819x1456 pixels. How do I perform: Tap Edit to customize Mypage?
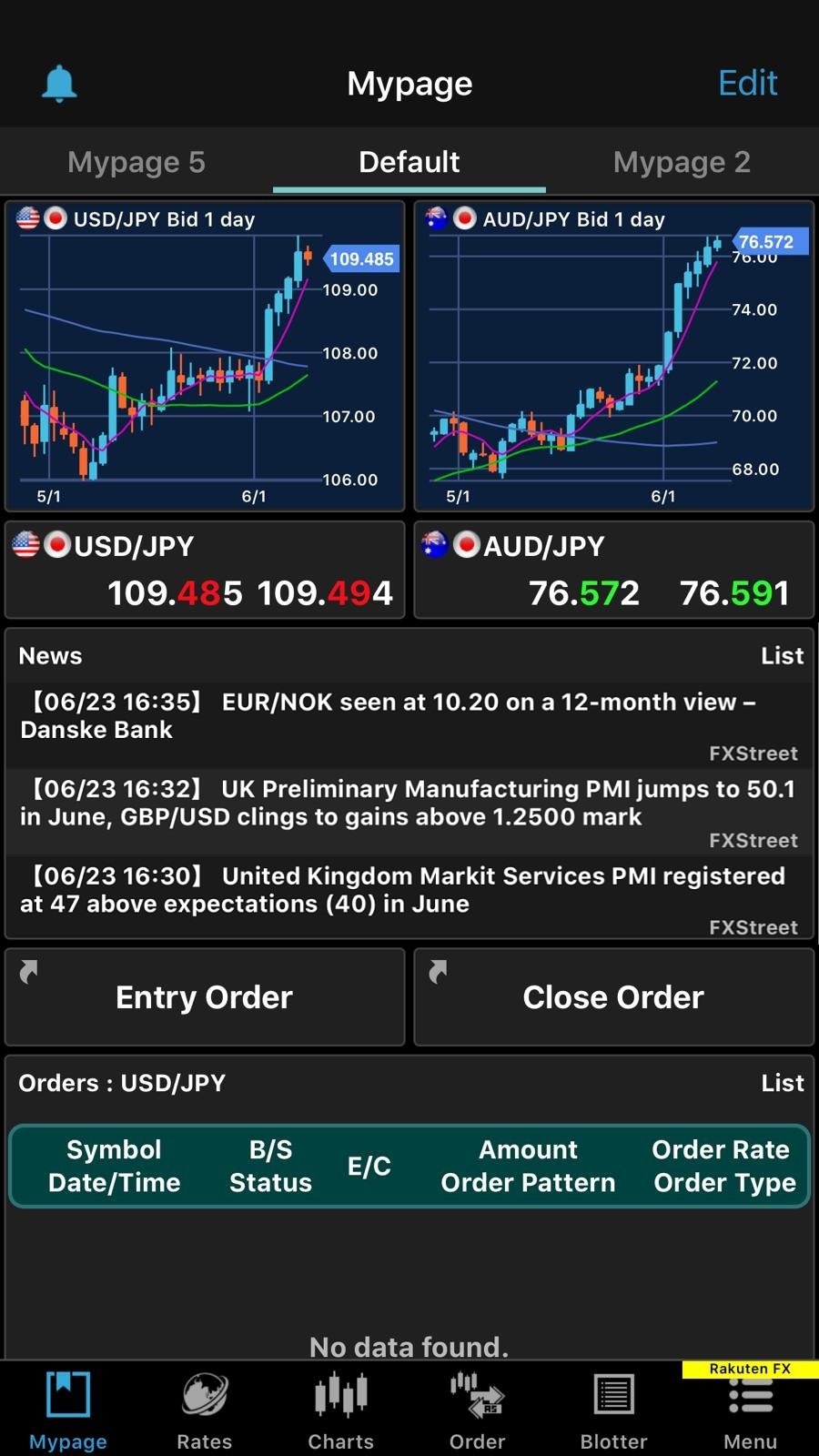pyautogui.click(x=747, y=83)
